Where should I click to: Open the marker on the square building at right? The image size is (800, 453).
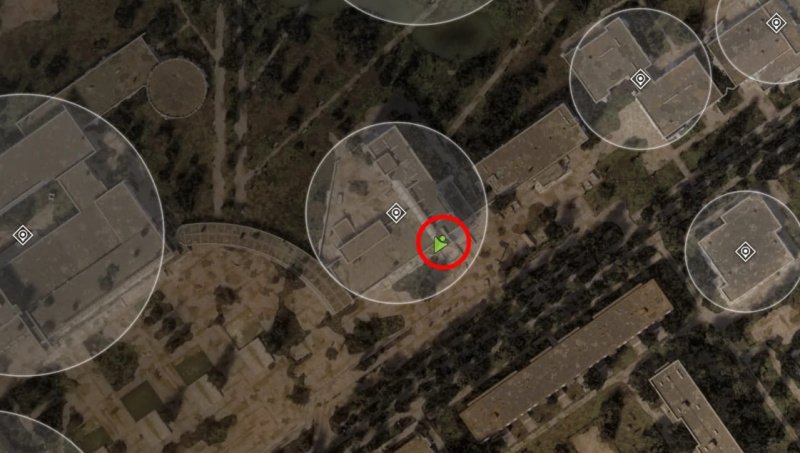[744, 251]
